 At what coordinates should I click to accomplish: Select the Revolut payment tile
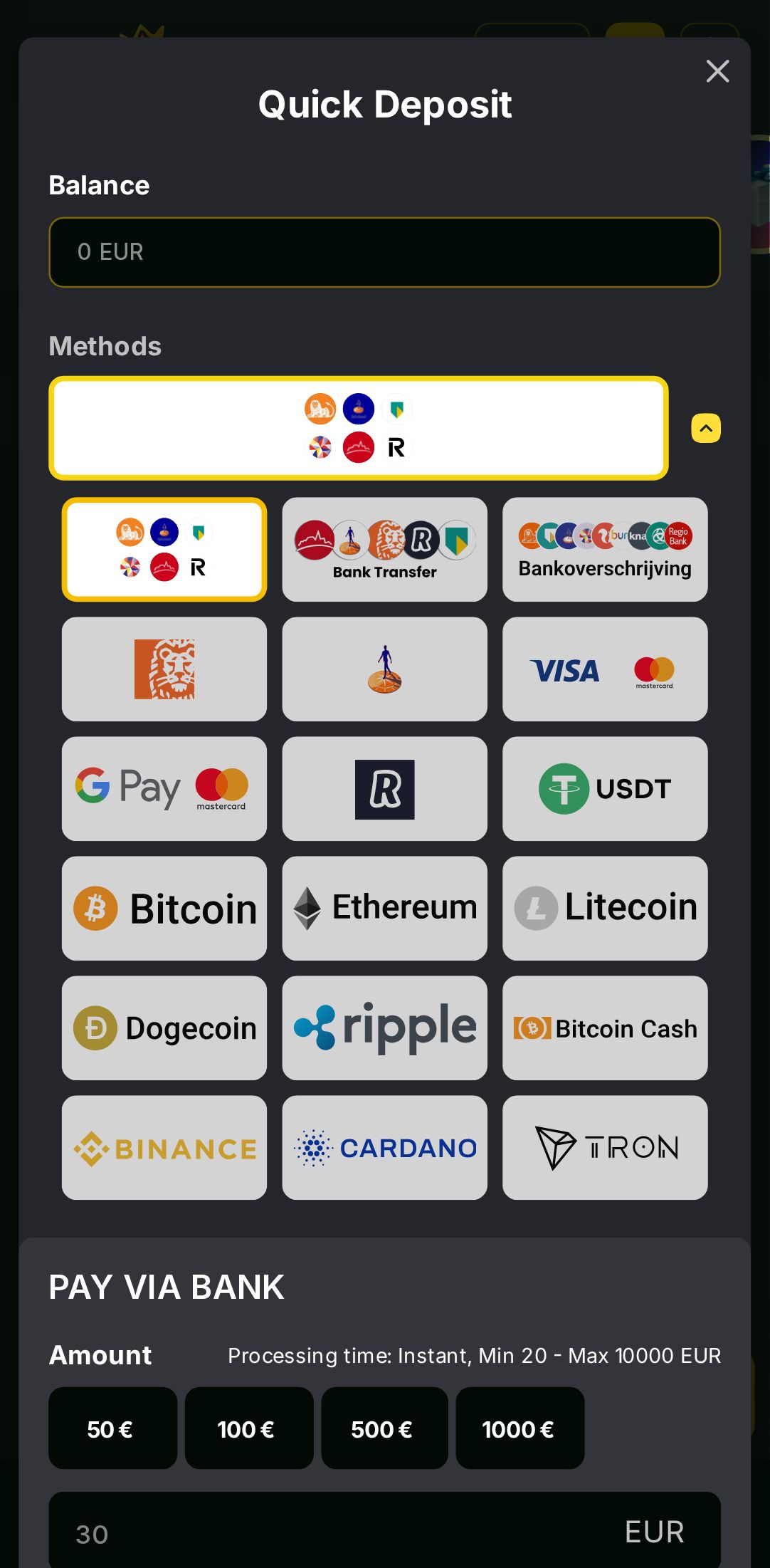tap(384, 788)
